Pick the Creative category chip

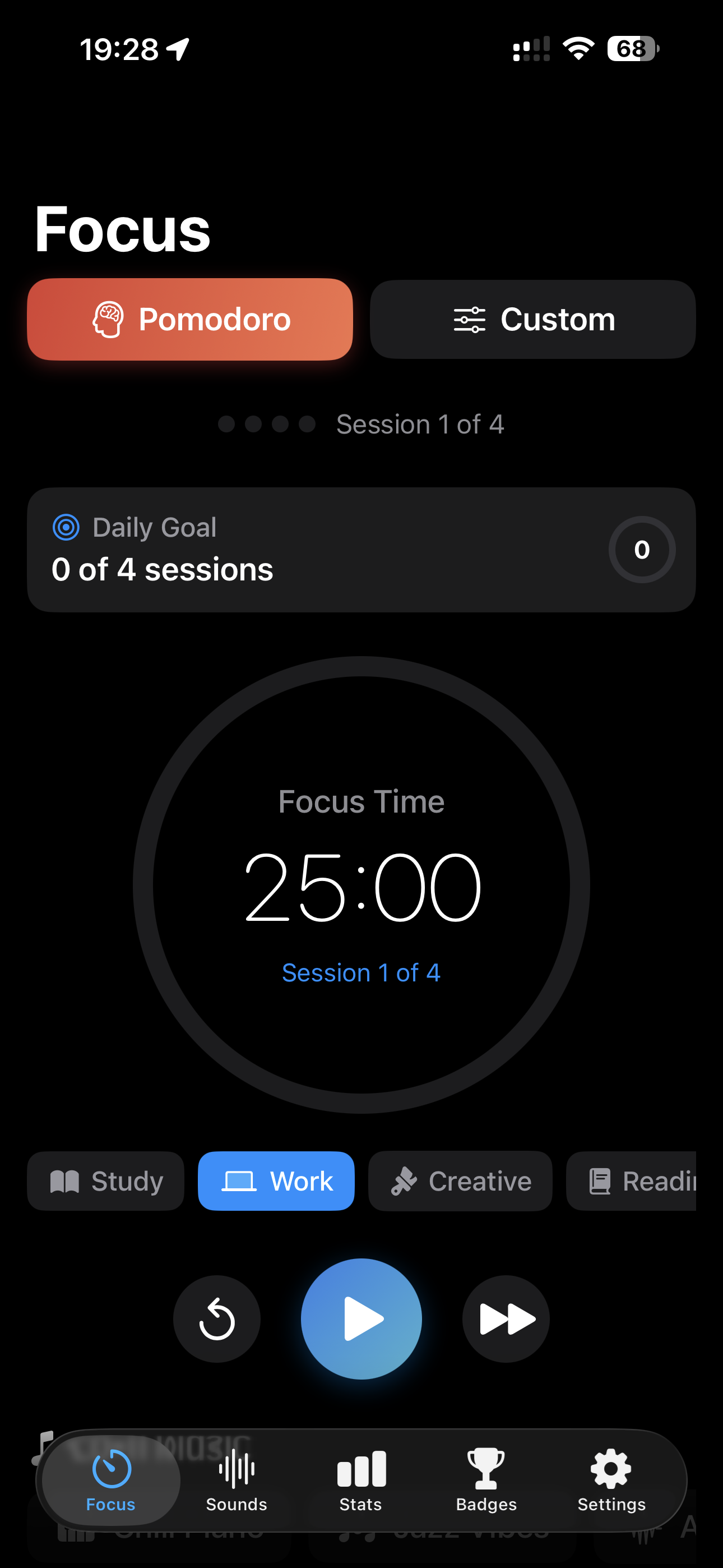pos(460,1181)
